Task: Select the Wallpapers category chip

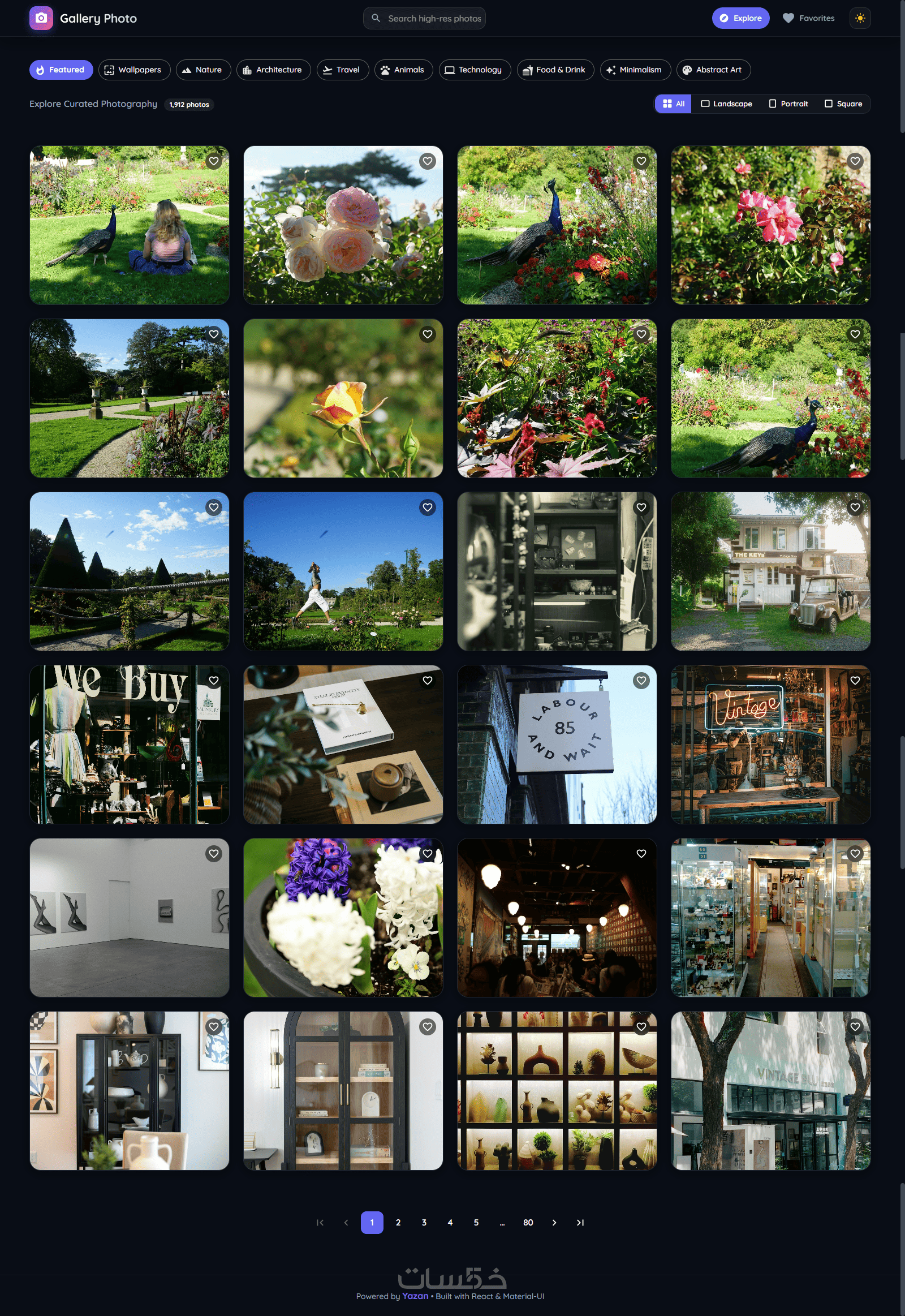Action: click(135, 70)
